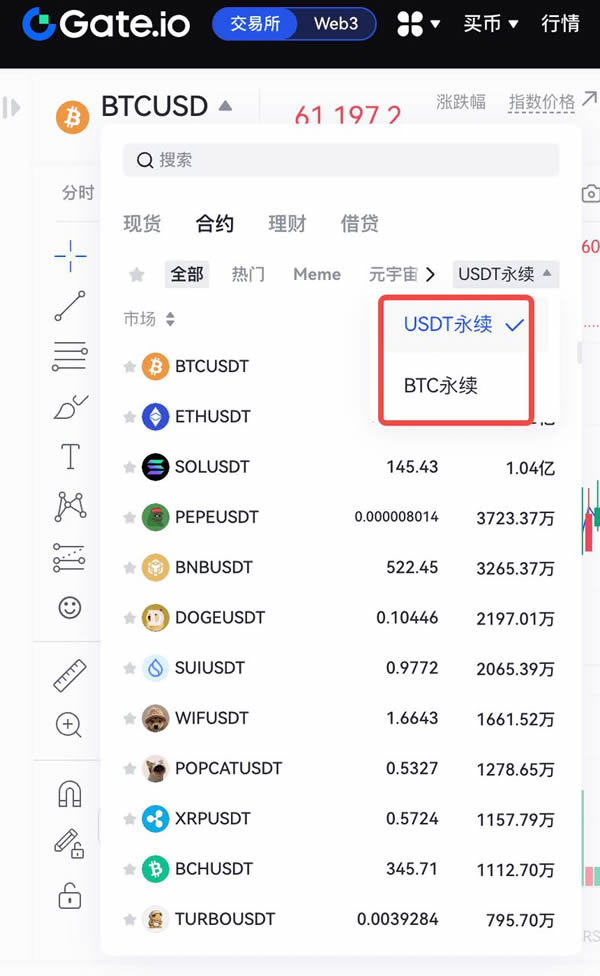Open the 买币 dropdown menu
Screen dimensions: 600x976
coord(491,23)
